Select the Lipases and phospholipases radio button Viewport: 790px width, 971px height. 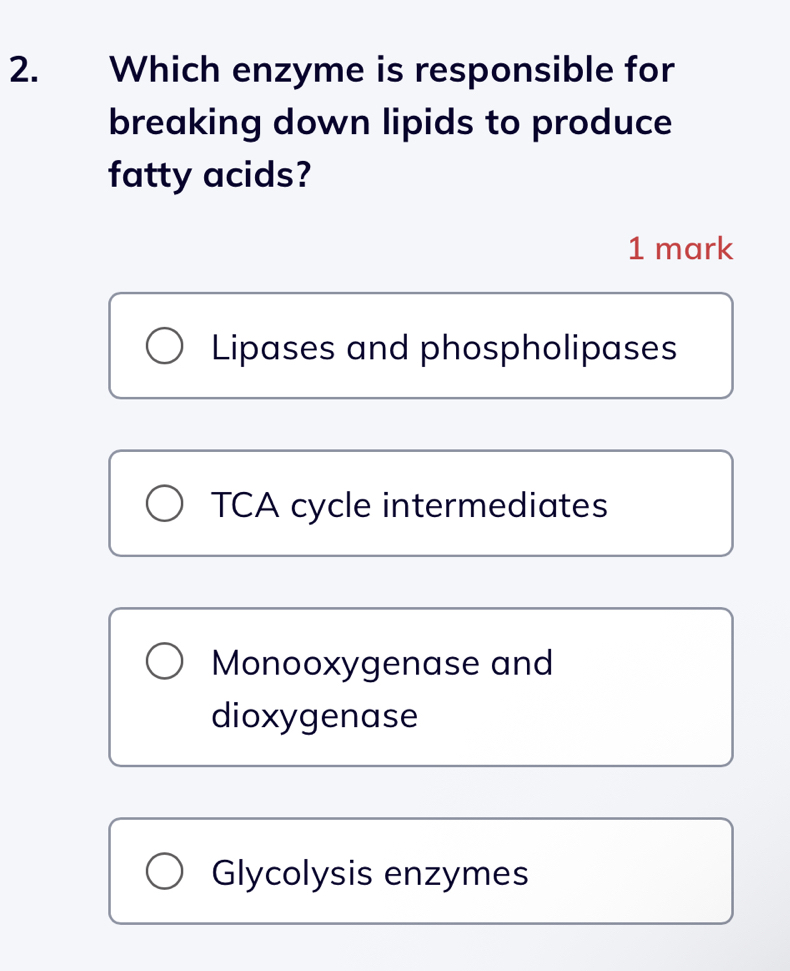[x=164, y=346]
